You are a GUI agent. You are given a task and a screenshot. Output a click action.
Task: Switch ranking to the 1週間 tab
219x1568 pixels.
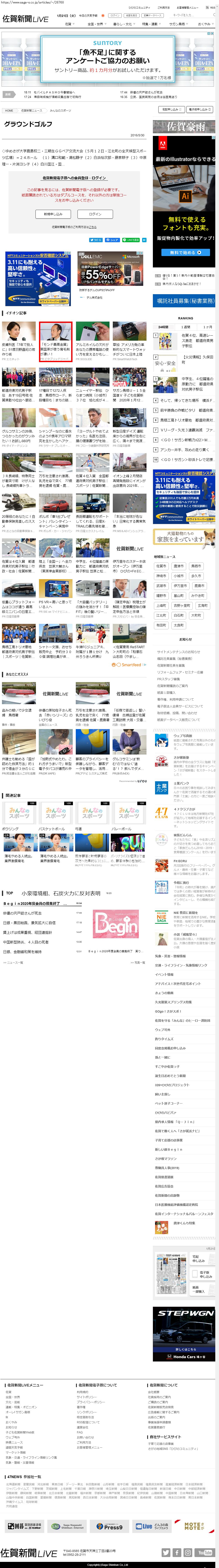[185, 327]
